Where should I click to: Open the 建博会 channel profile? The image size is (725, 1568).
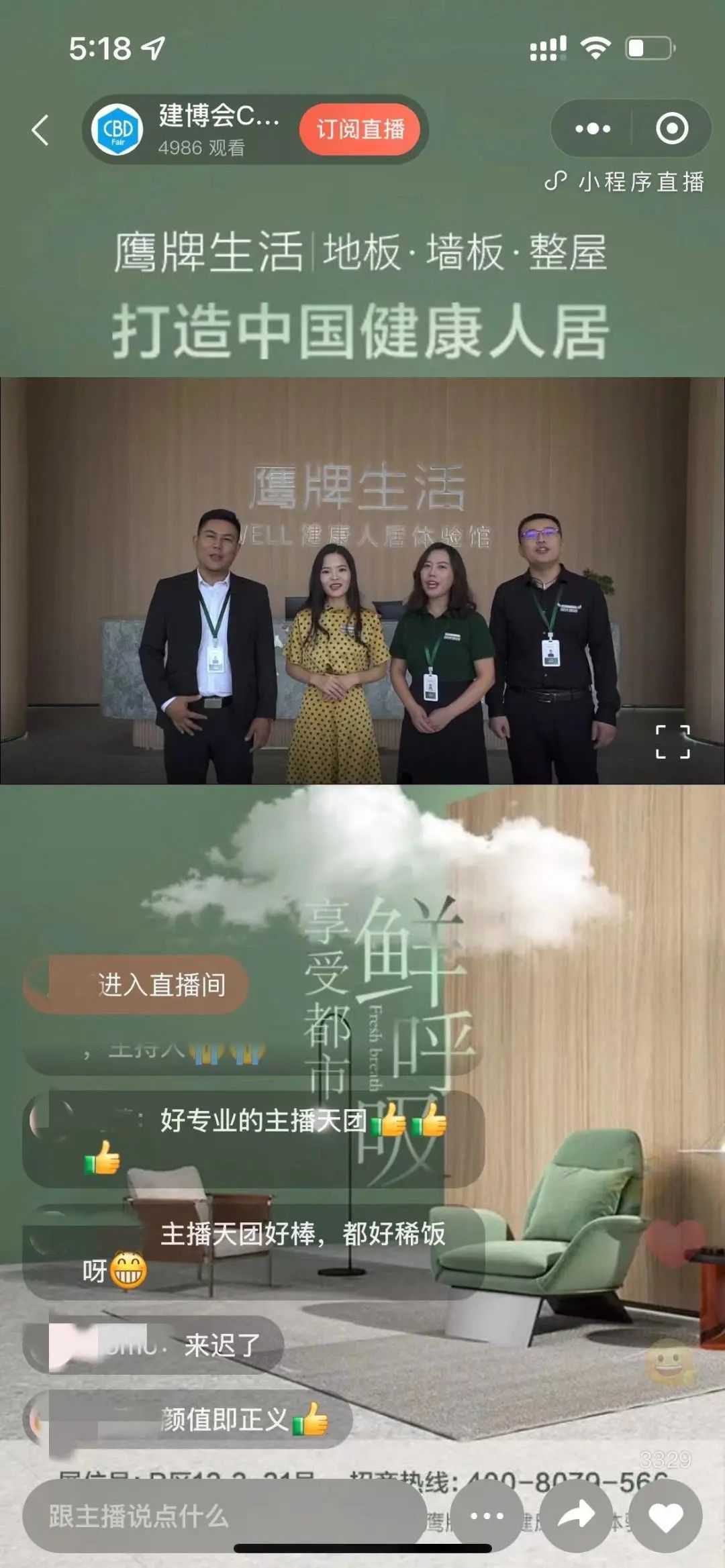pyautogui.click(x=117, y=129)
